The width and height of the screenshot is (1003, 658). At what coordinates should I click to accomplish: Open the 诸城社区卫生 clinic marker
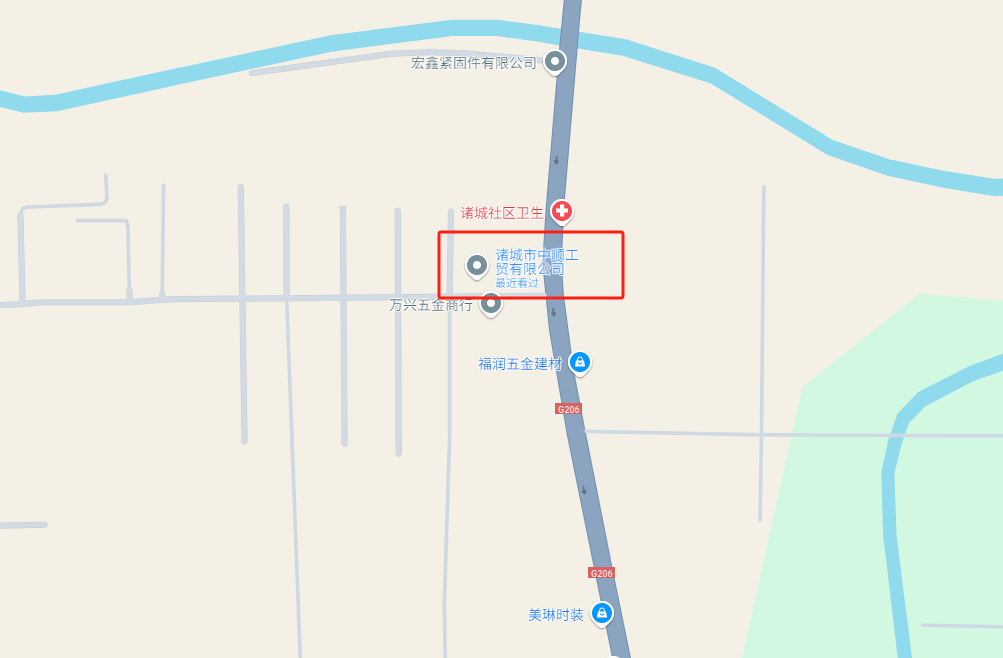coord(562,211)
